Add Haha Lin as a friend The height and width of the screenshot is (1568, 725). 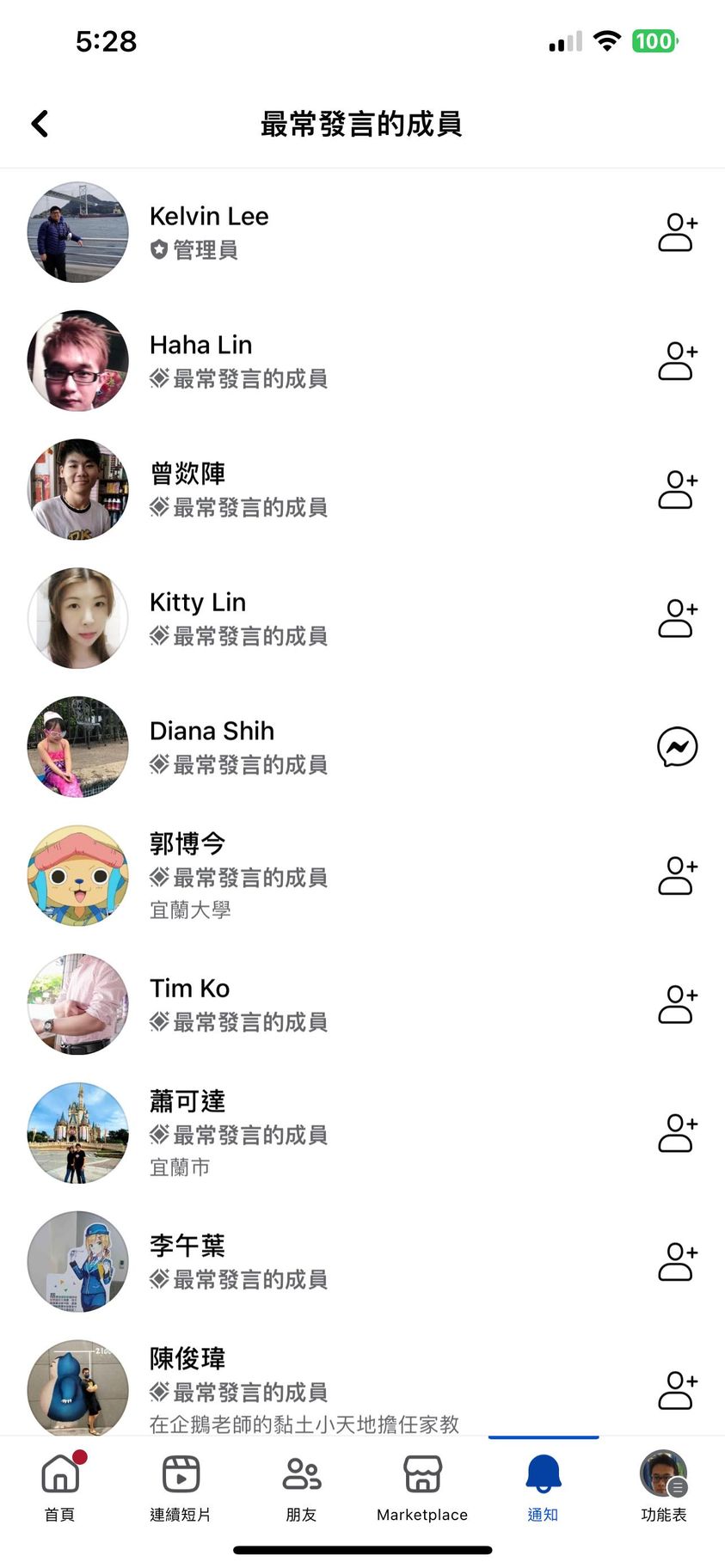(677, 361)
